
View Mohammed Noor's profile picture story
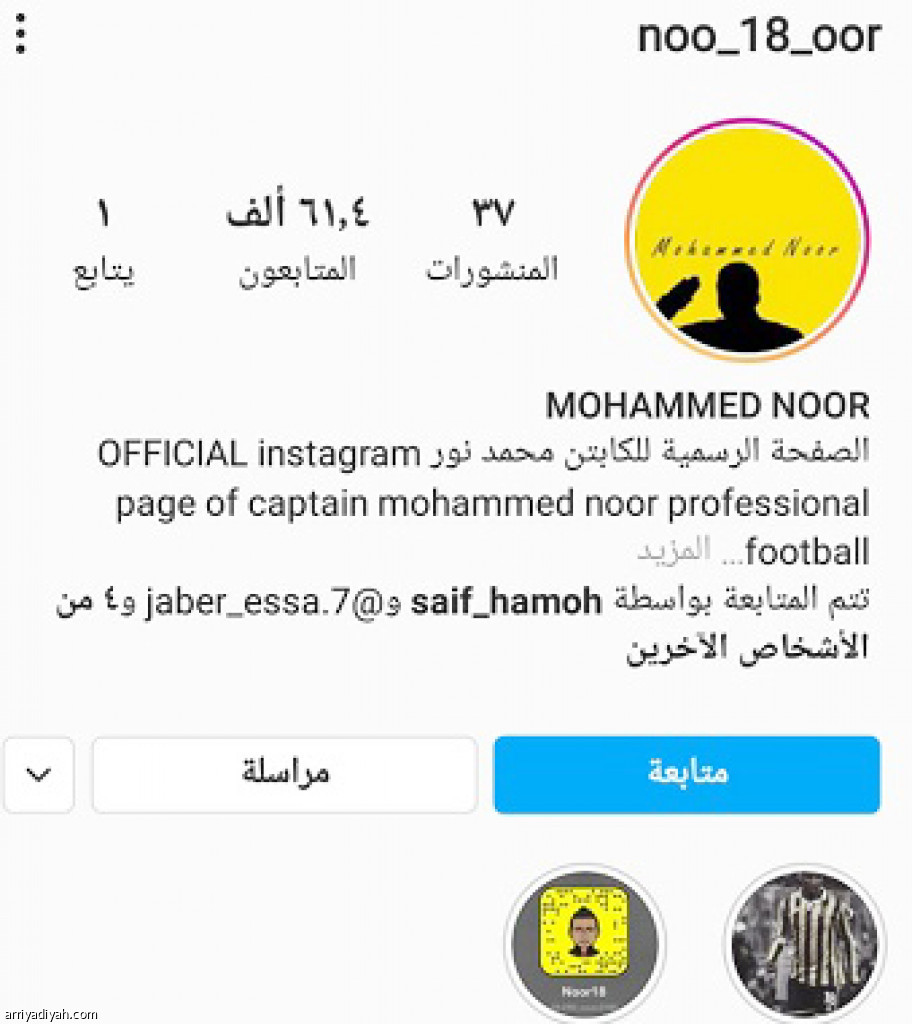(x=749, y=239)
